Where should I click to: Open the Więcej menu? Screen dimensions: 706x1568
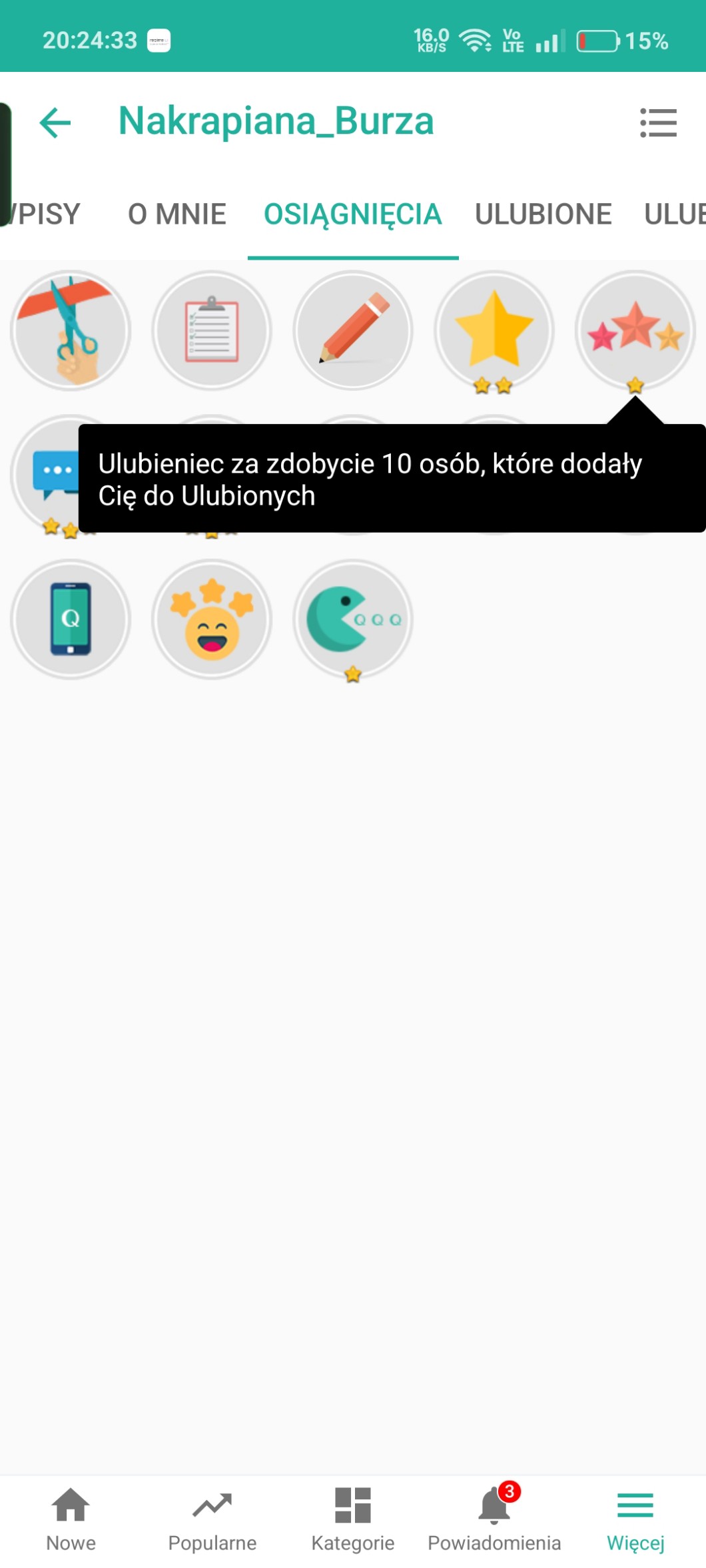point(635,1519)
